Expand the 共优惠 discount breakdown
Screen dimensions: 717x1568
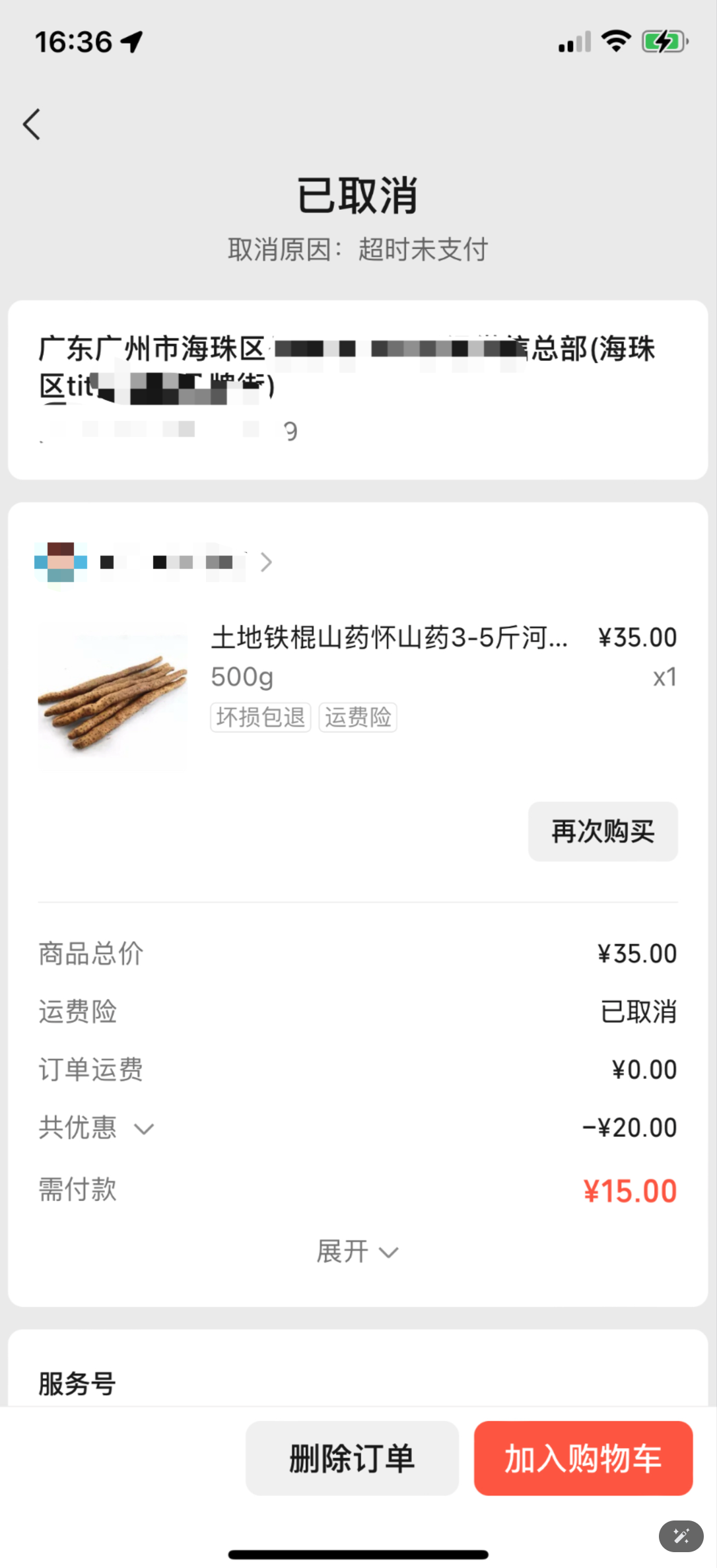[144, 1128]
